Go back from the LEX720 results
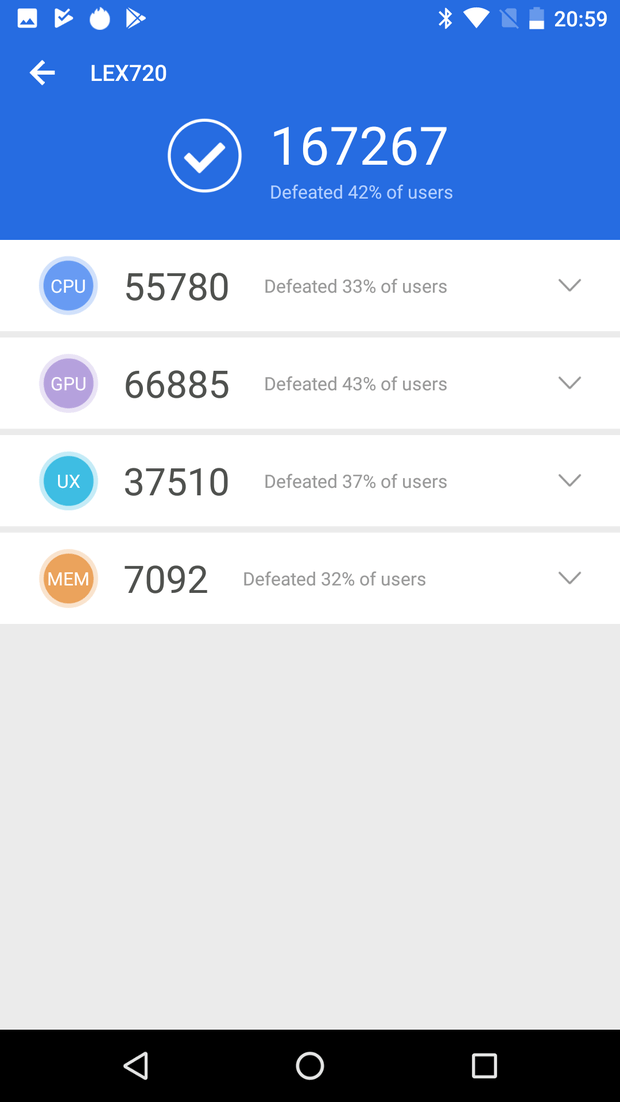The width and height of the screenshot is (620, 1102). [x=42, y=73]
